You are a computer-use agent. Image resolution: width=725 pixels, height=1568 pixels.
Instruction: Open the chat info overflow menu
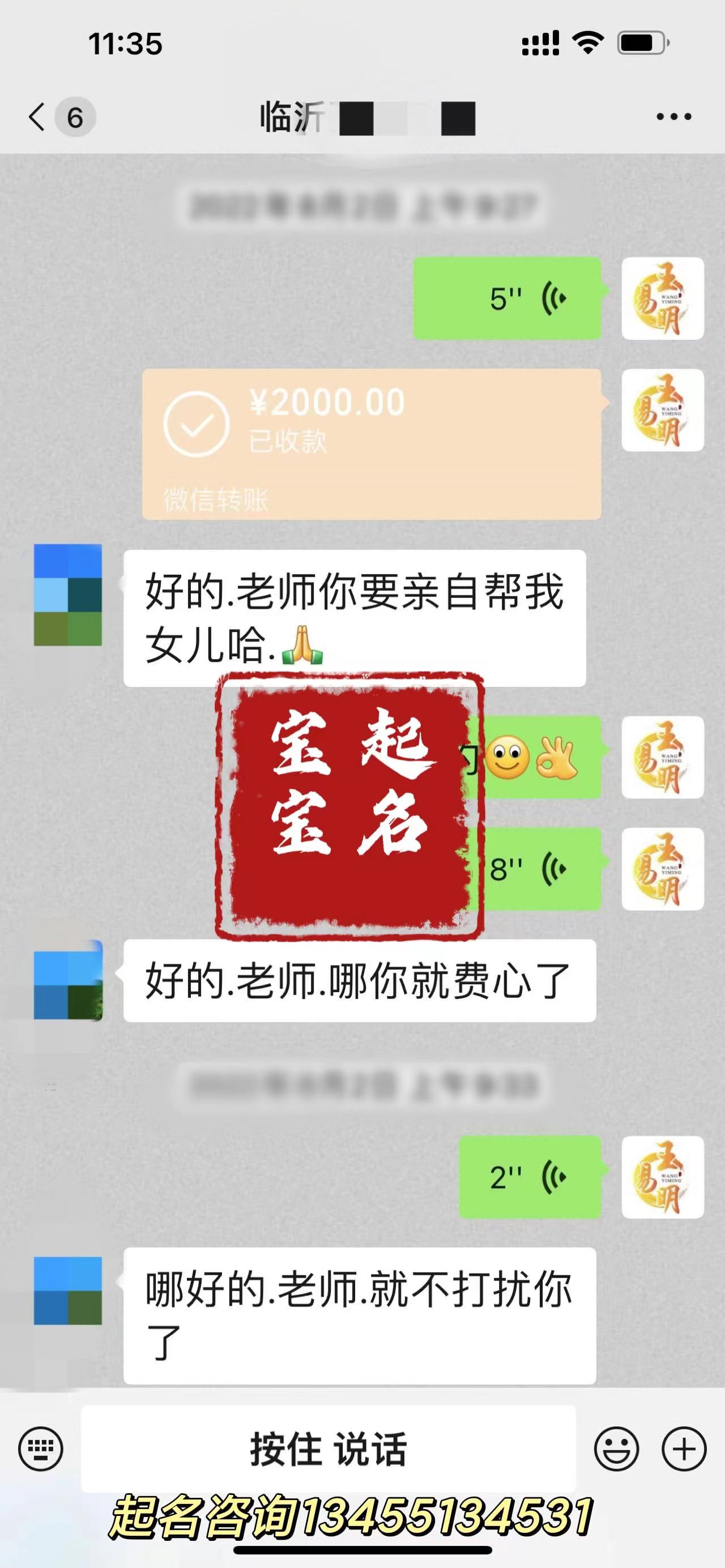(673, 117)
